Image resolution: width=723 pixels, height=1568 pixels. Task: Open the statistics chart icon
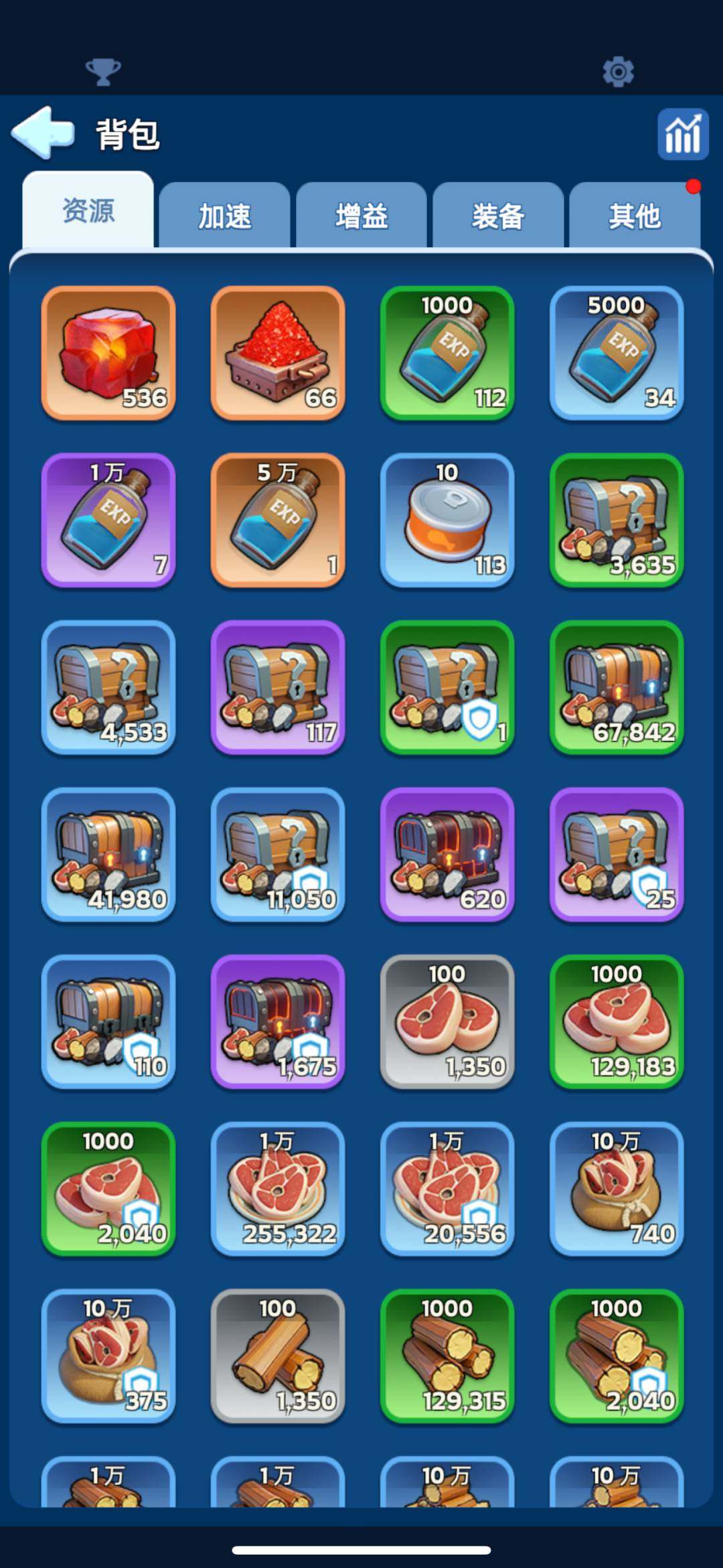(682, 134)
